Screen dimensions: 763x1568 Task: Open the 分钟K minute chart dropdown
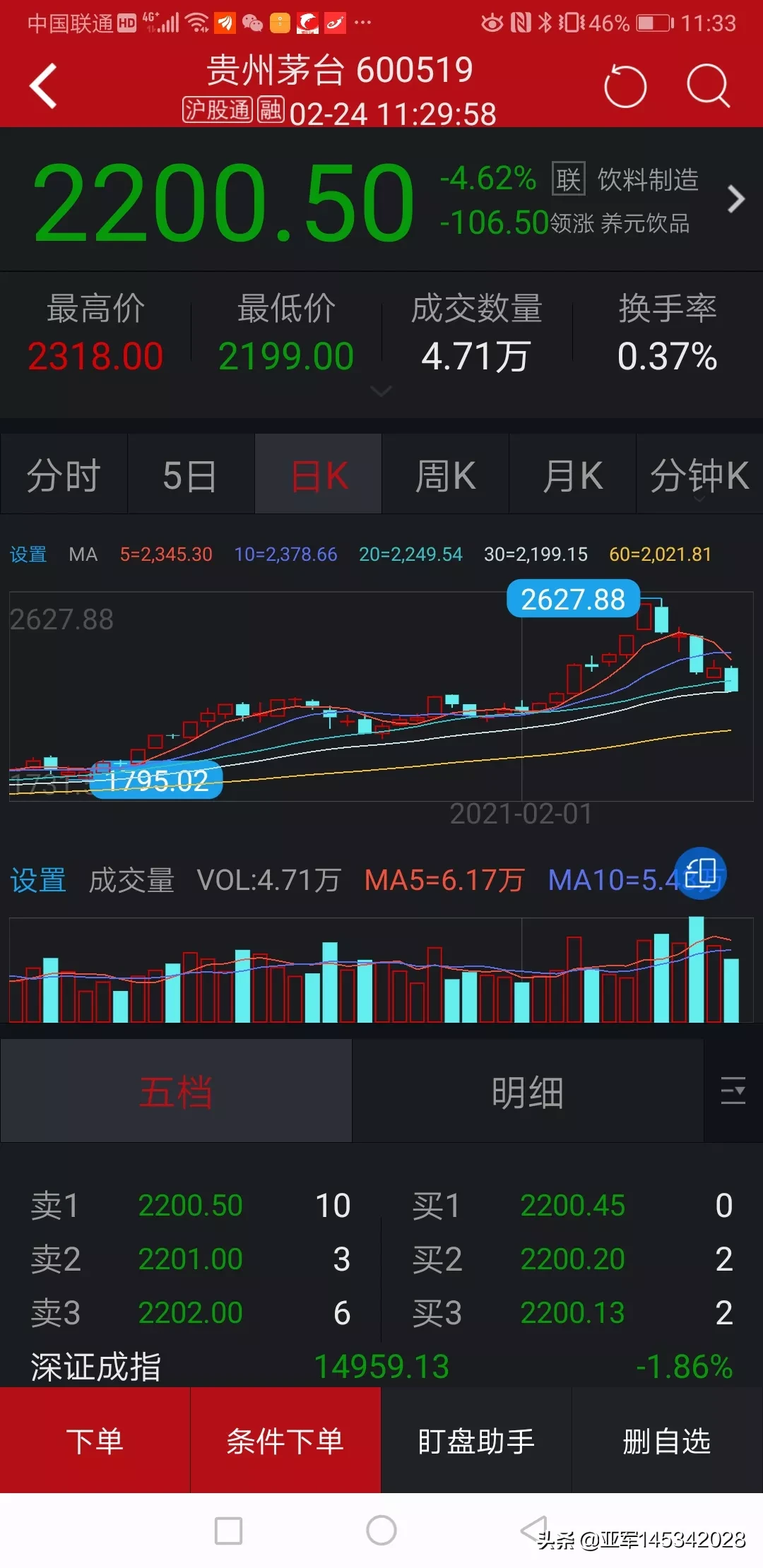[699, 476]
